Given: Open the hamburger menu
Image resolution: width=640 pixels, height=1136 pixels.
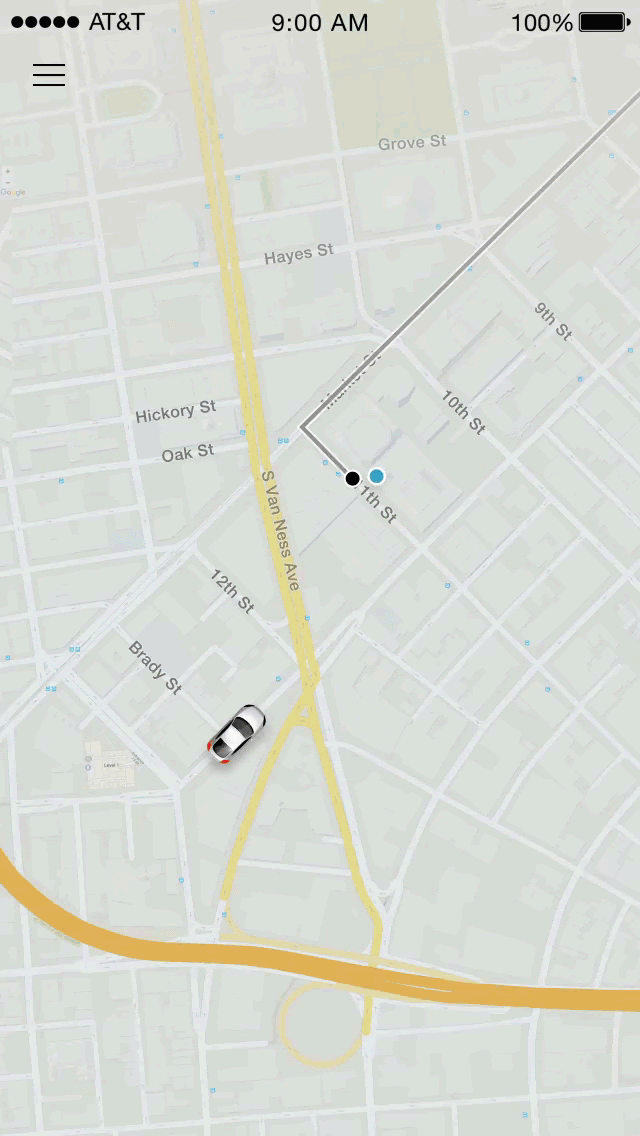Looking at the screenshot, I should click(x=49, y=75).
